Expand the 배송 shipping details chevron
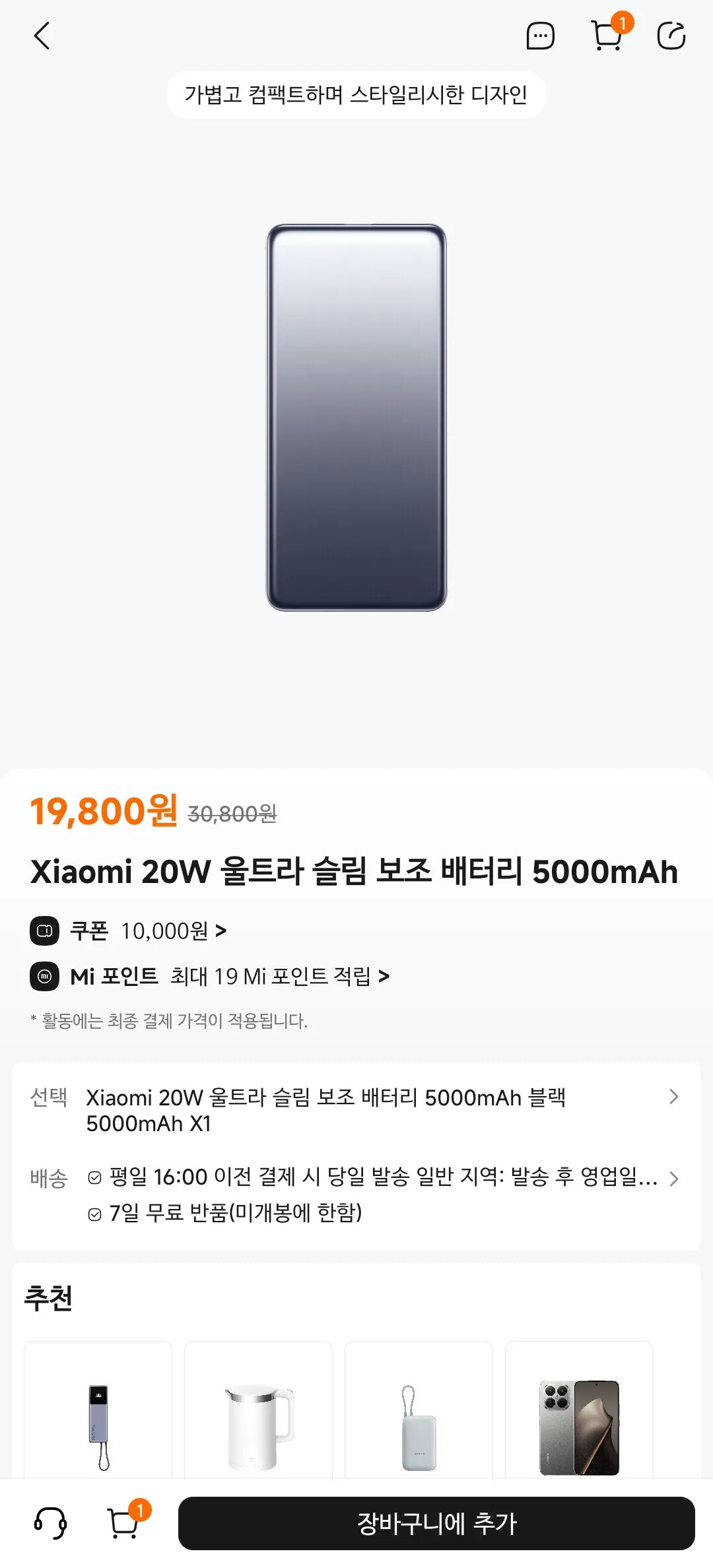 coord(673,1179)
